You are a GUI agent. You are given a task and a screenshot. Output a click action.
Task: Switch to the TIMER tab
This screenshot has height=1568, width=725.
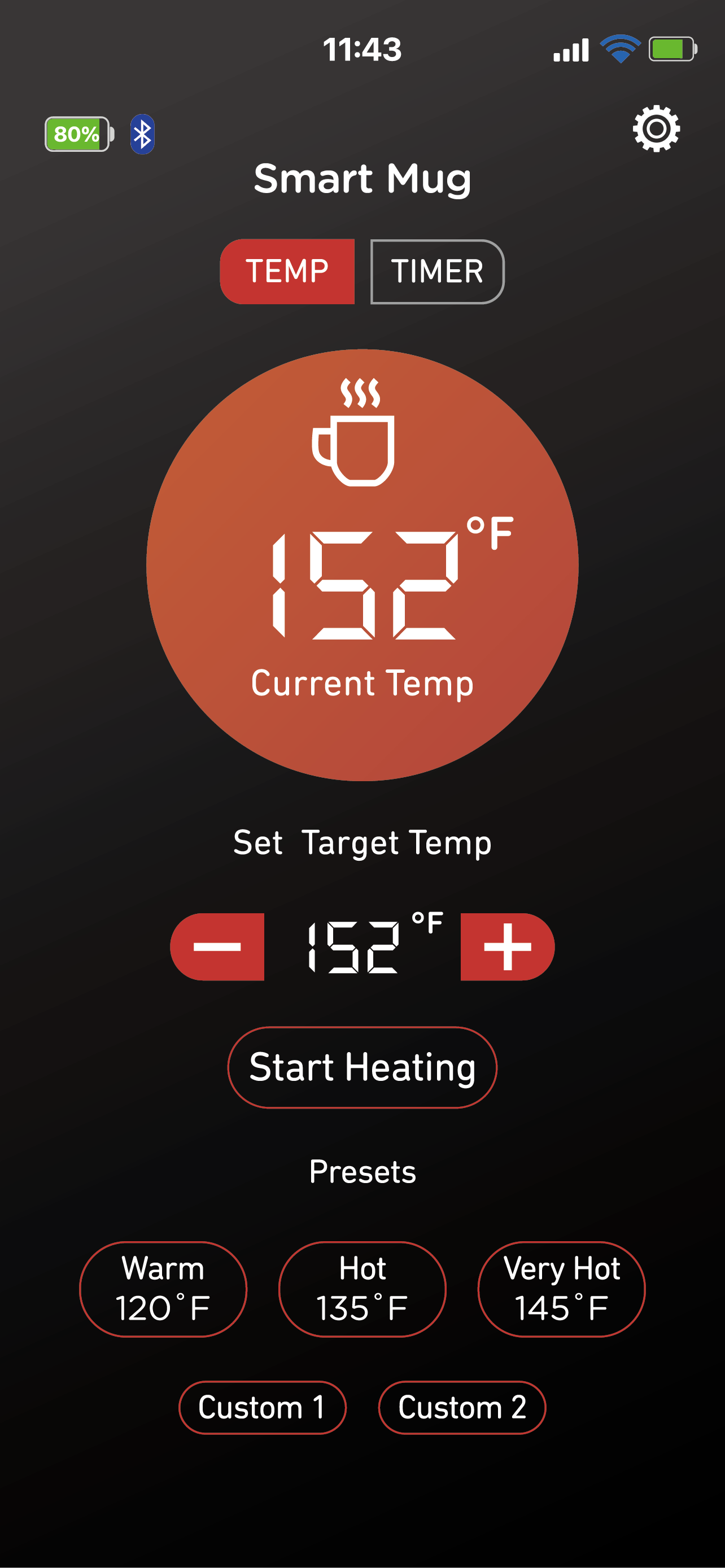tap(437, 271)
